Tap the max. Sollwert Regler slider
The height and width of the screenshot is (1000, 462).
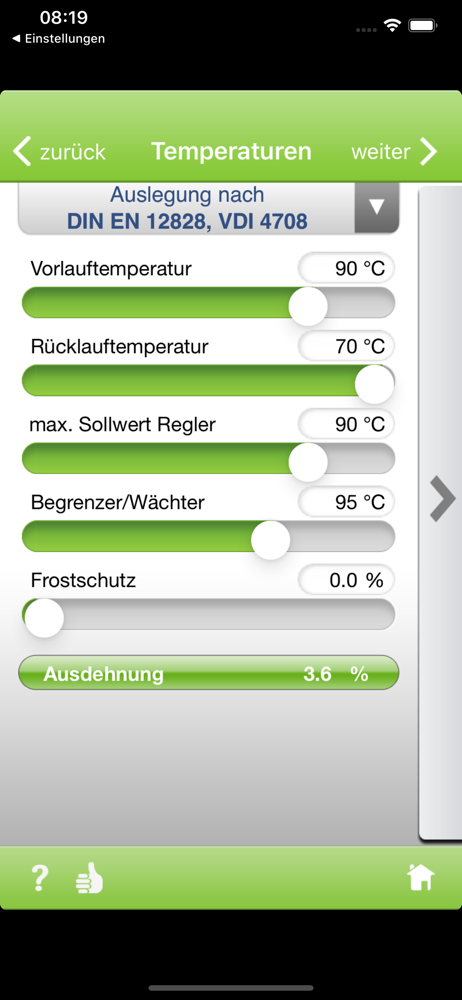coord(209,459)
